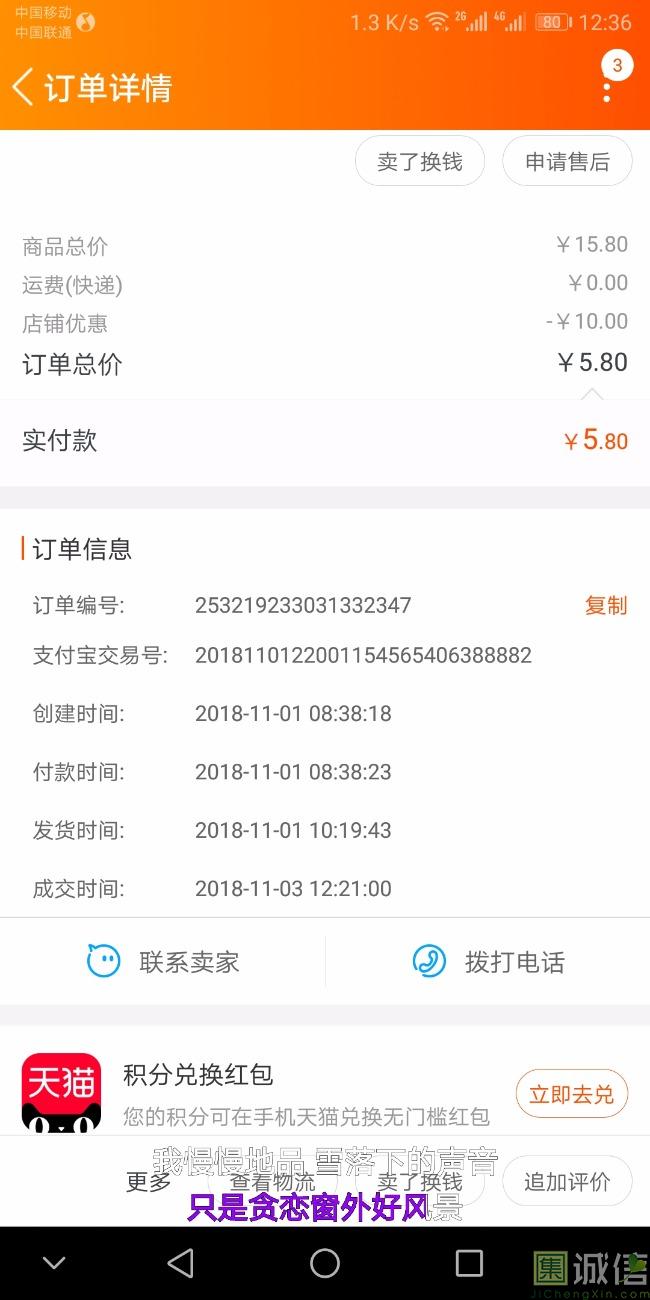Viewport: 650px width, 1300px height.
Task: Apply for after-sales via 申请售后
Action: tap(567, 162)
